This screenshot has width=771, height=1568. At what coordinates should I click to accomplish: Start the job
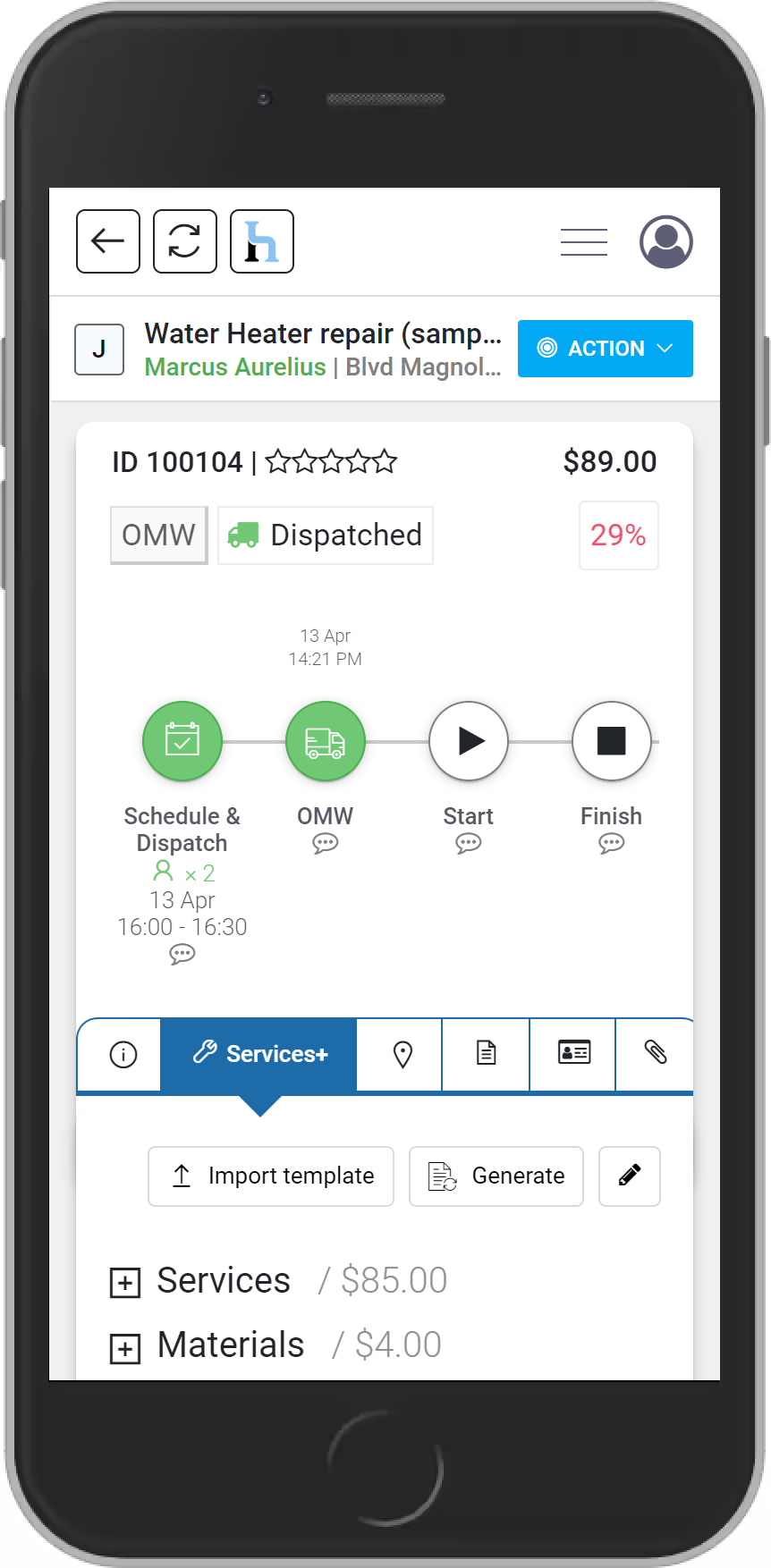click(469, 741)
